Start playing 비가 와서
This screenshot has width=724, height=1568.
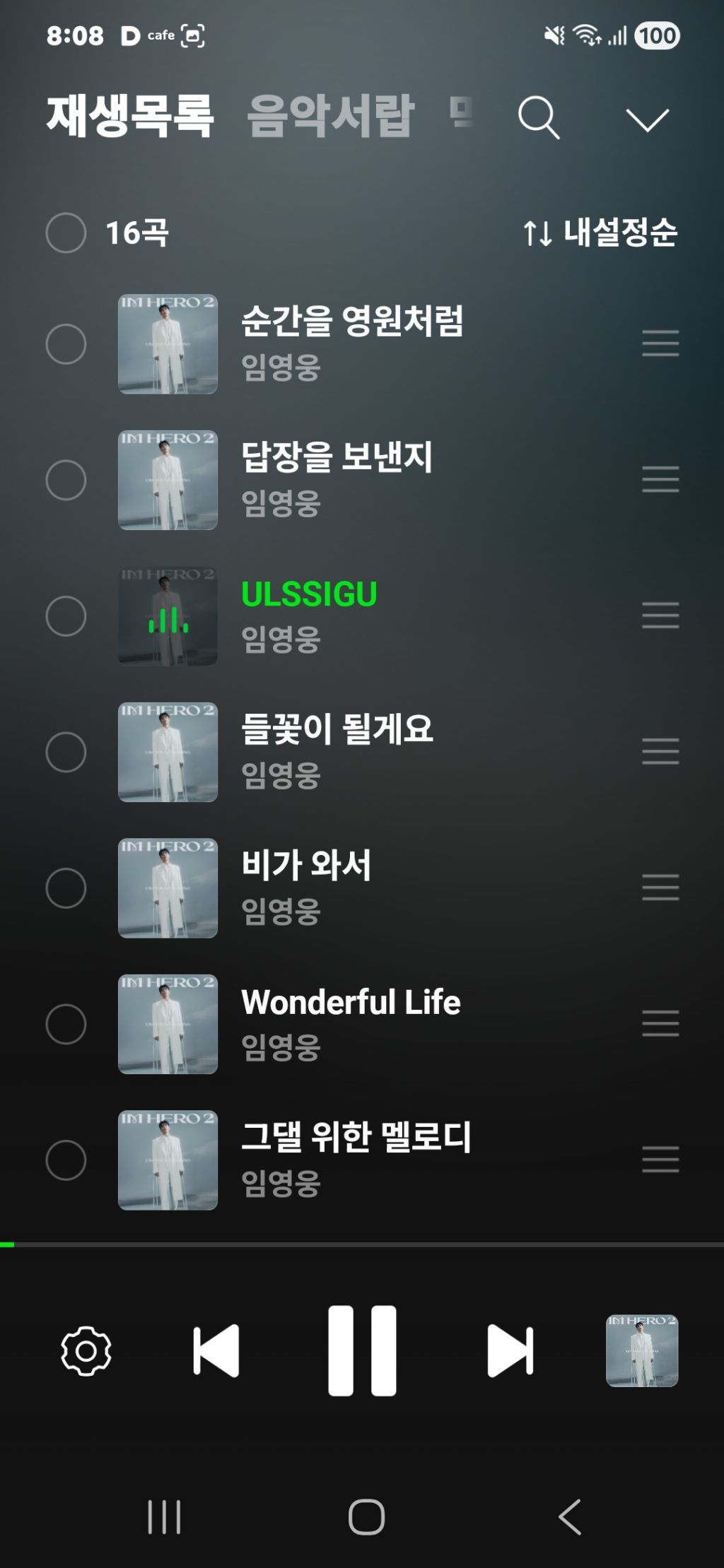pos(305,866)
